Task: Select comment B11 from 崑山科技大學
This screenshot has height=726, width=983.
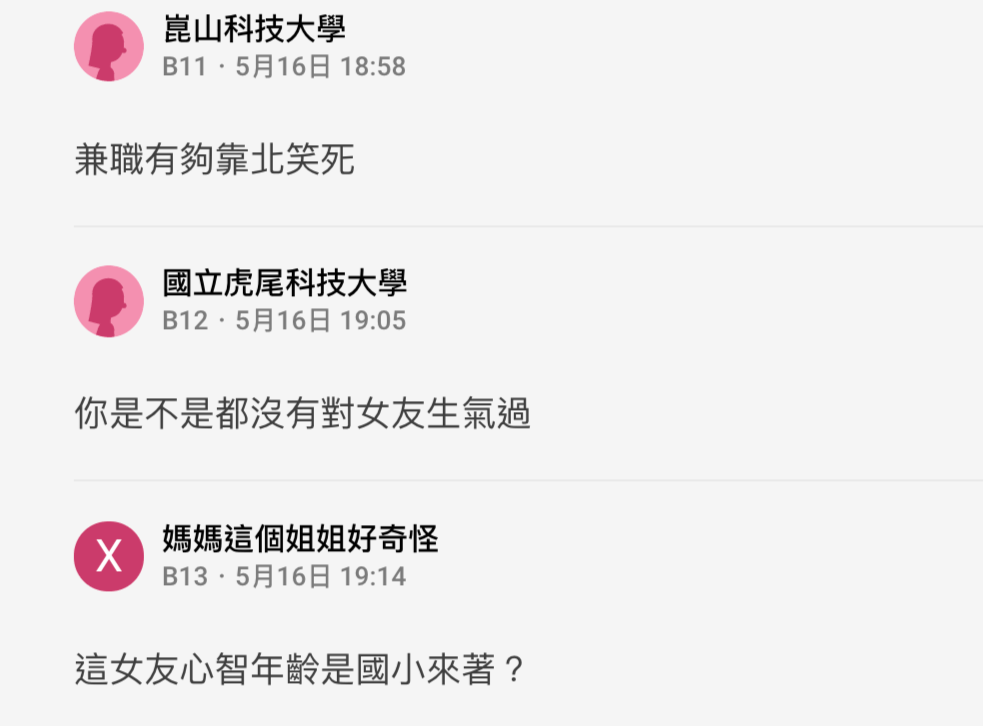Action: pos(215,160)
